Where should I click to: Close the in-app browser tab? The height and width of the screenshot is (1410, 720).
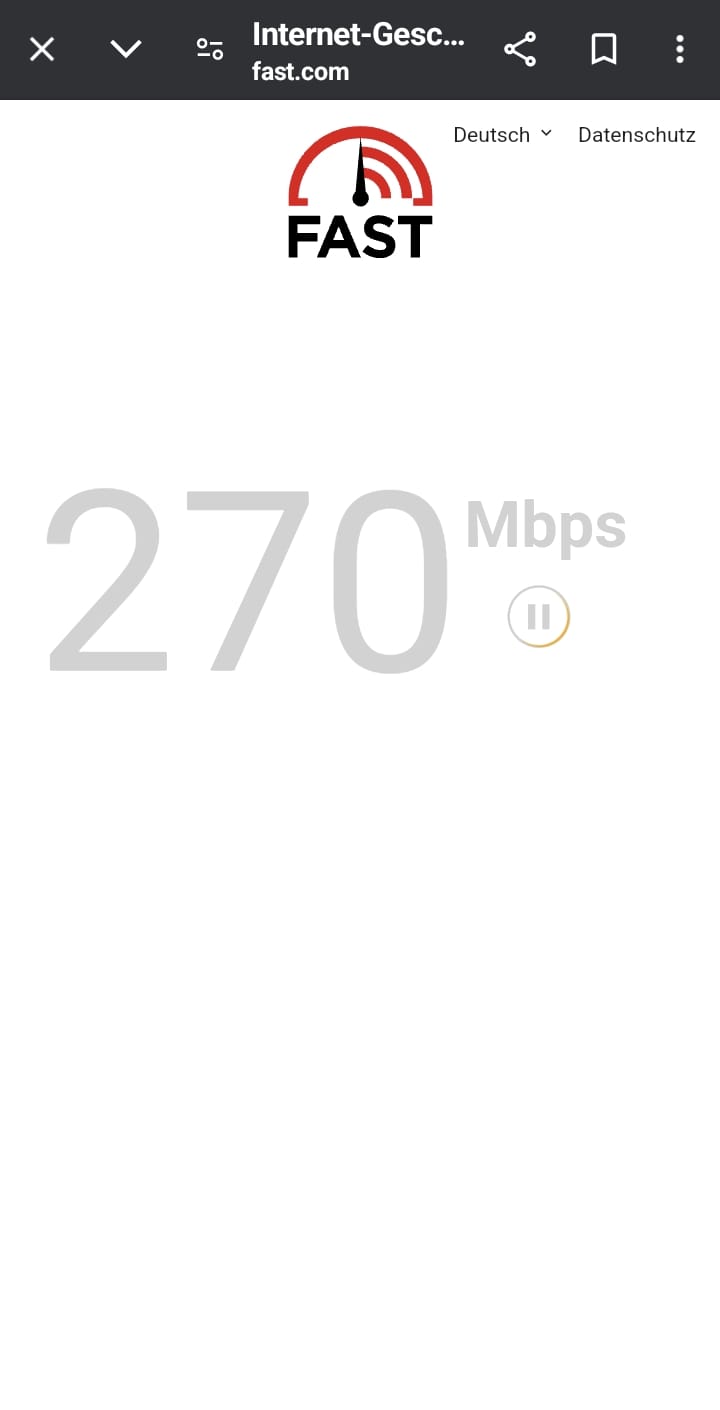[x=42, y=49]
